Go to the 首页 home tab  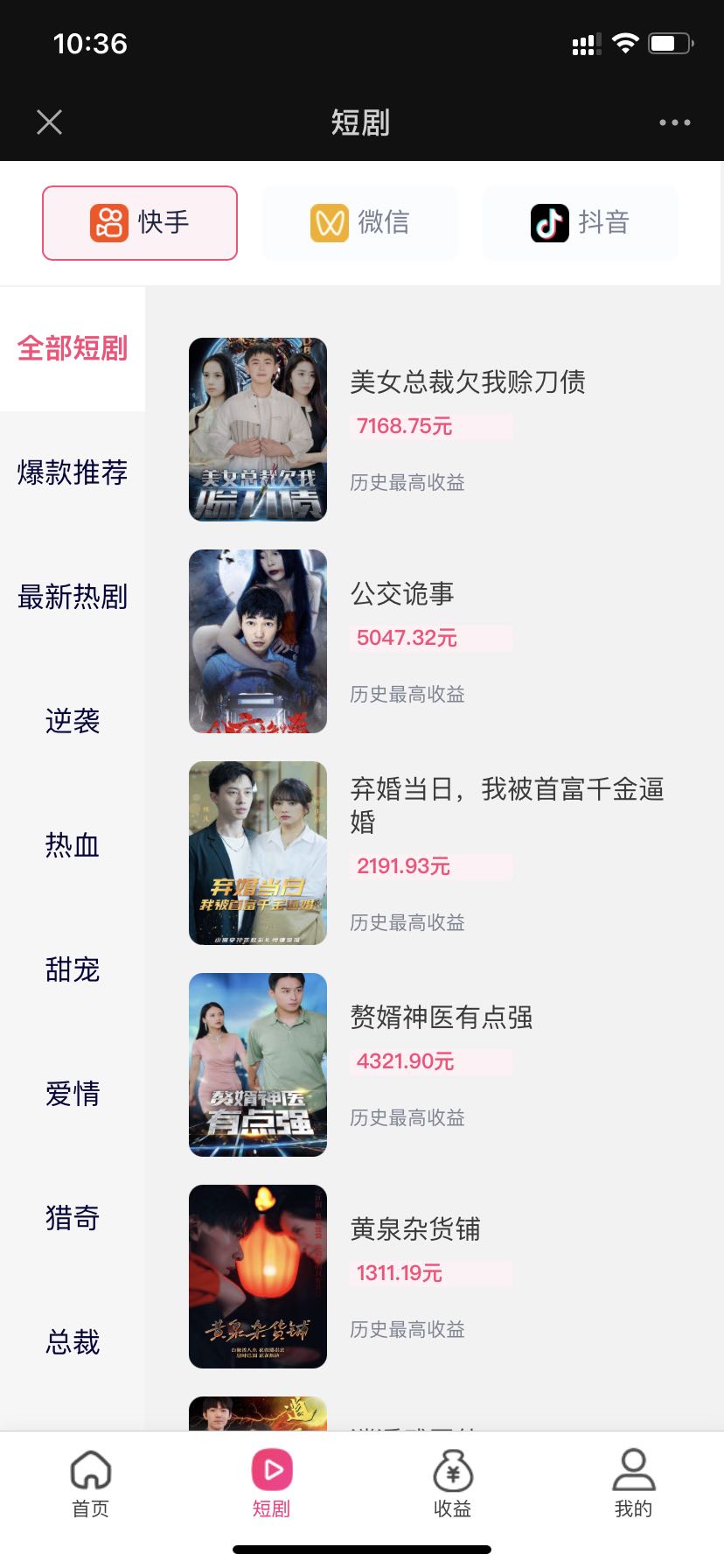point(91,1482)
